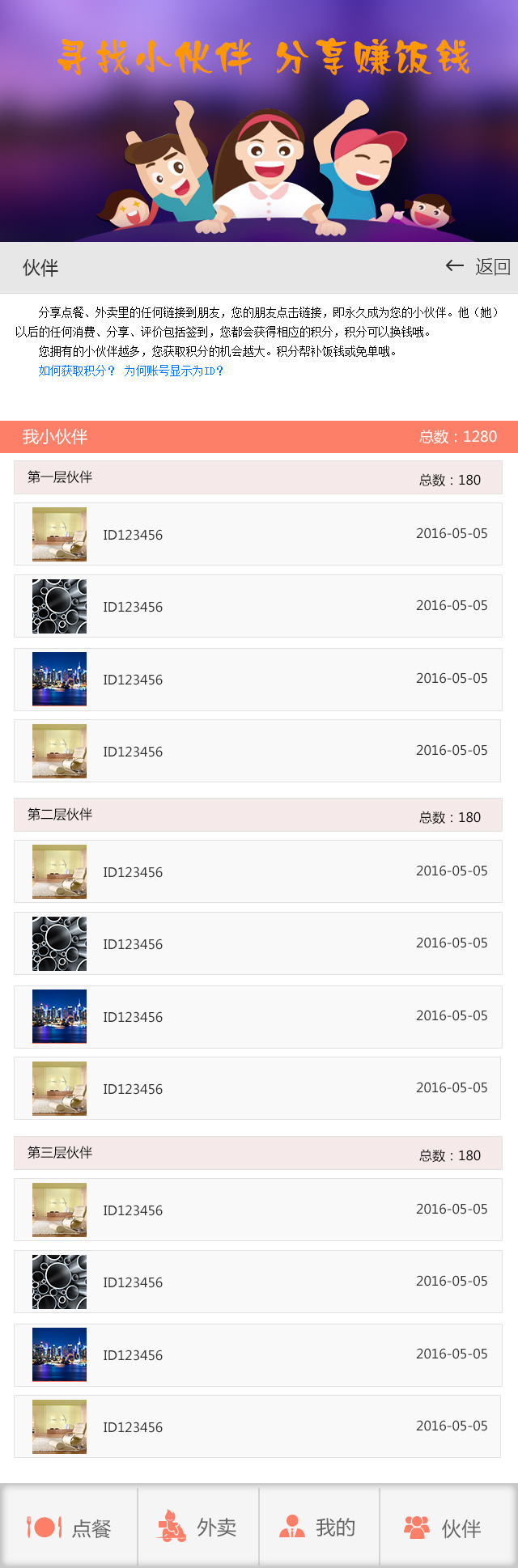Image resolution: width=518 pixels, height=1568 pixels.
Task: Switch to the 点餐 tab
Action: (x=69, y=1528)
